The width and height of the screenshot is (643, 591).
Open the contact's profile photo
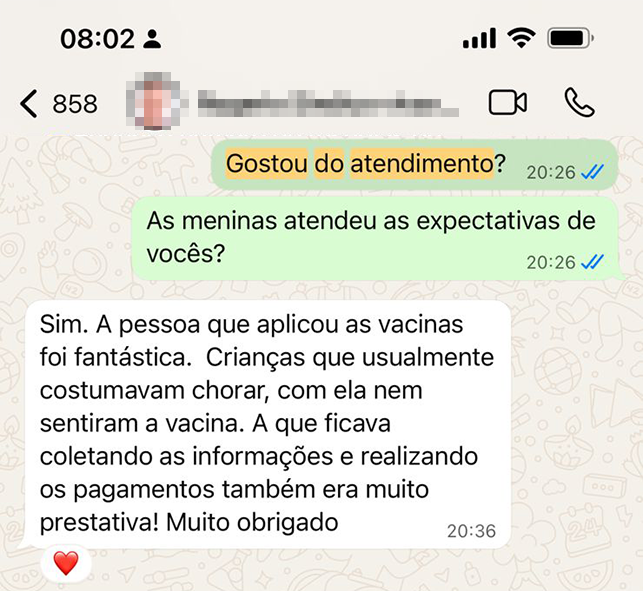pos(155,102)
